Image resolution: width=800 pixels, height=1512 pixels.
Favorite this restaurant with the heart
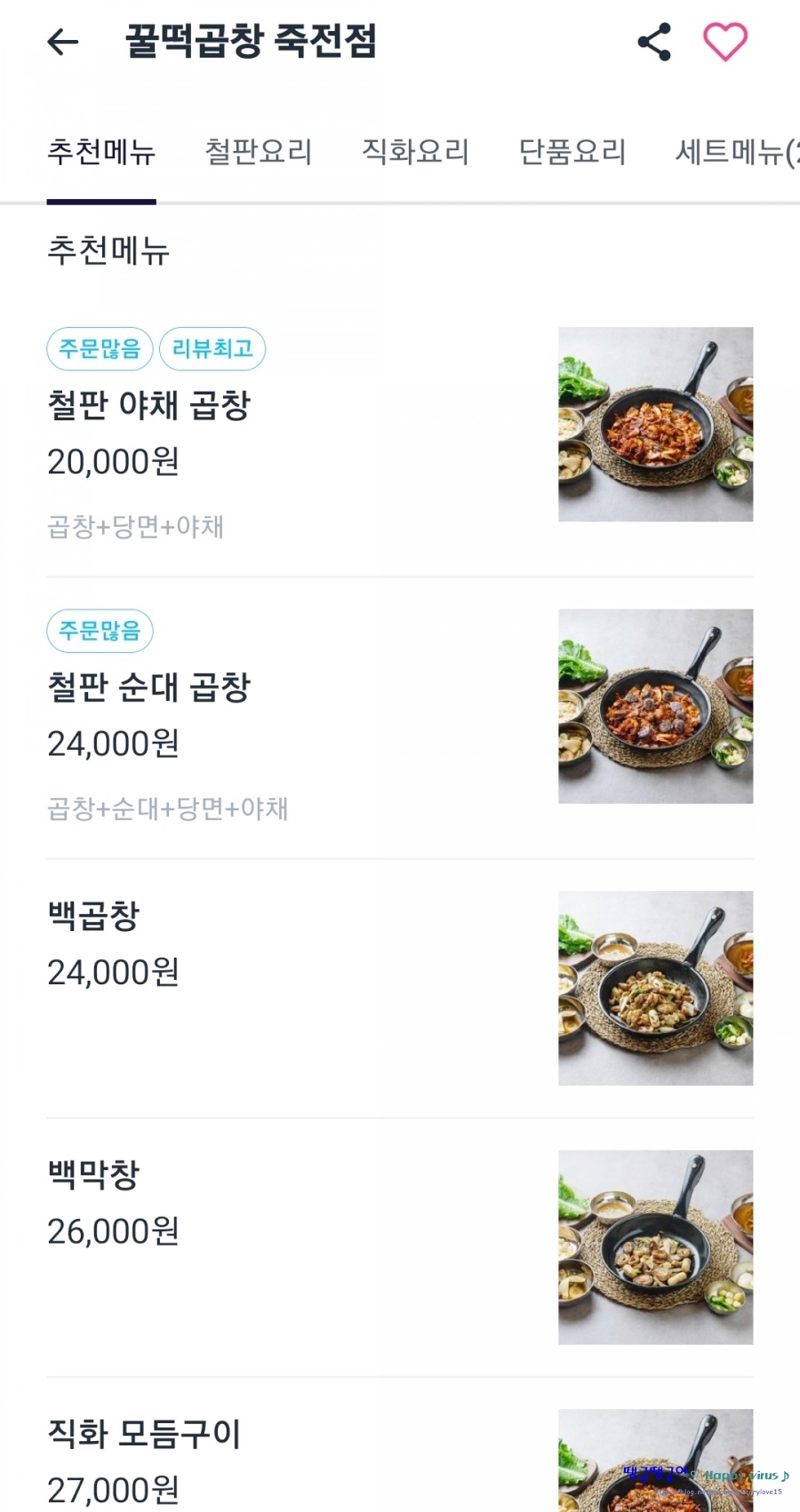[725, 42]
